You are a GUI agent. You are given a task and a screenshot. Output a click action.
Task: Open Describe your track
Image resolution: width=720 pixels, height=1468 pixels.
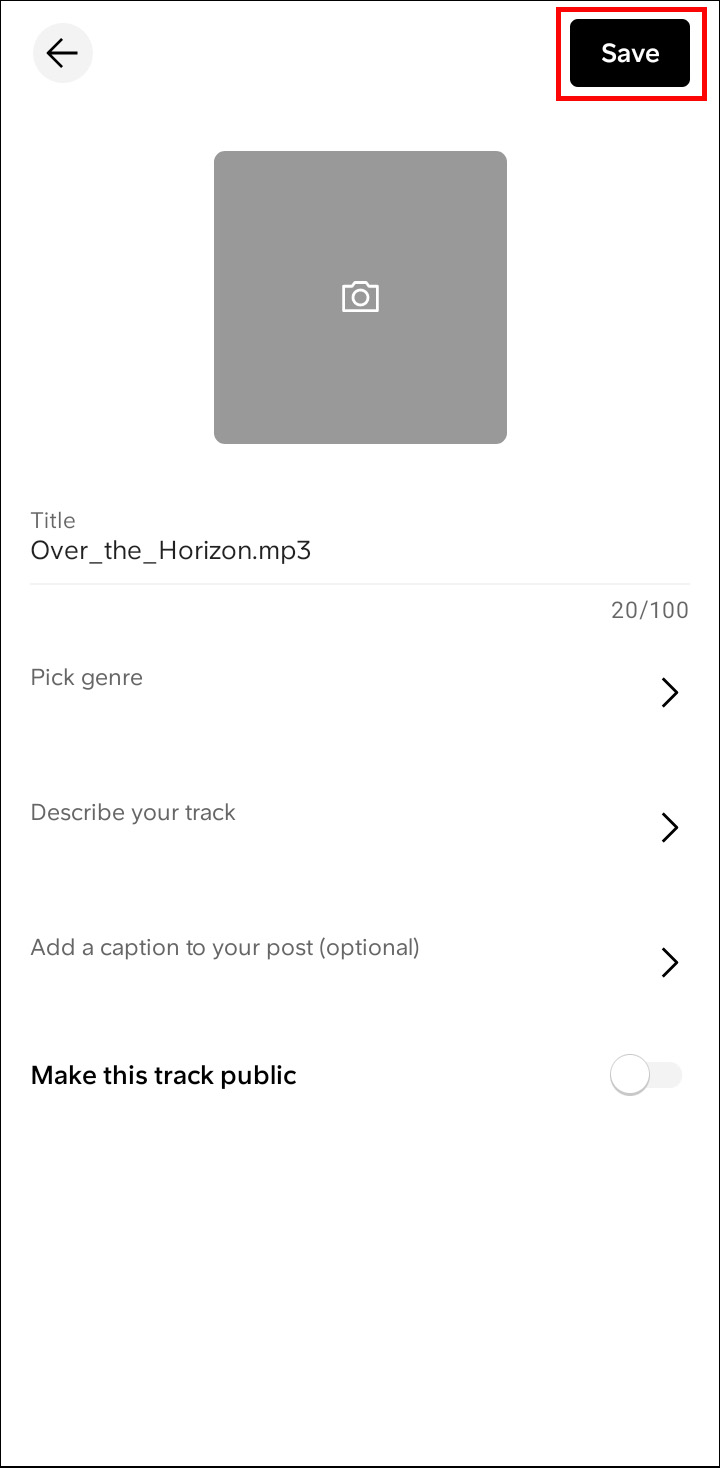click(360, 827)
